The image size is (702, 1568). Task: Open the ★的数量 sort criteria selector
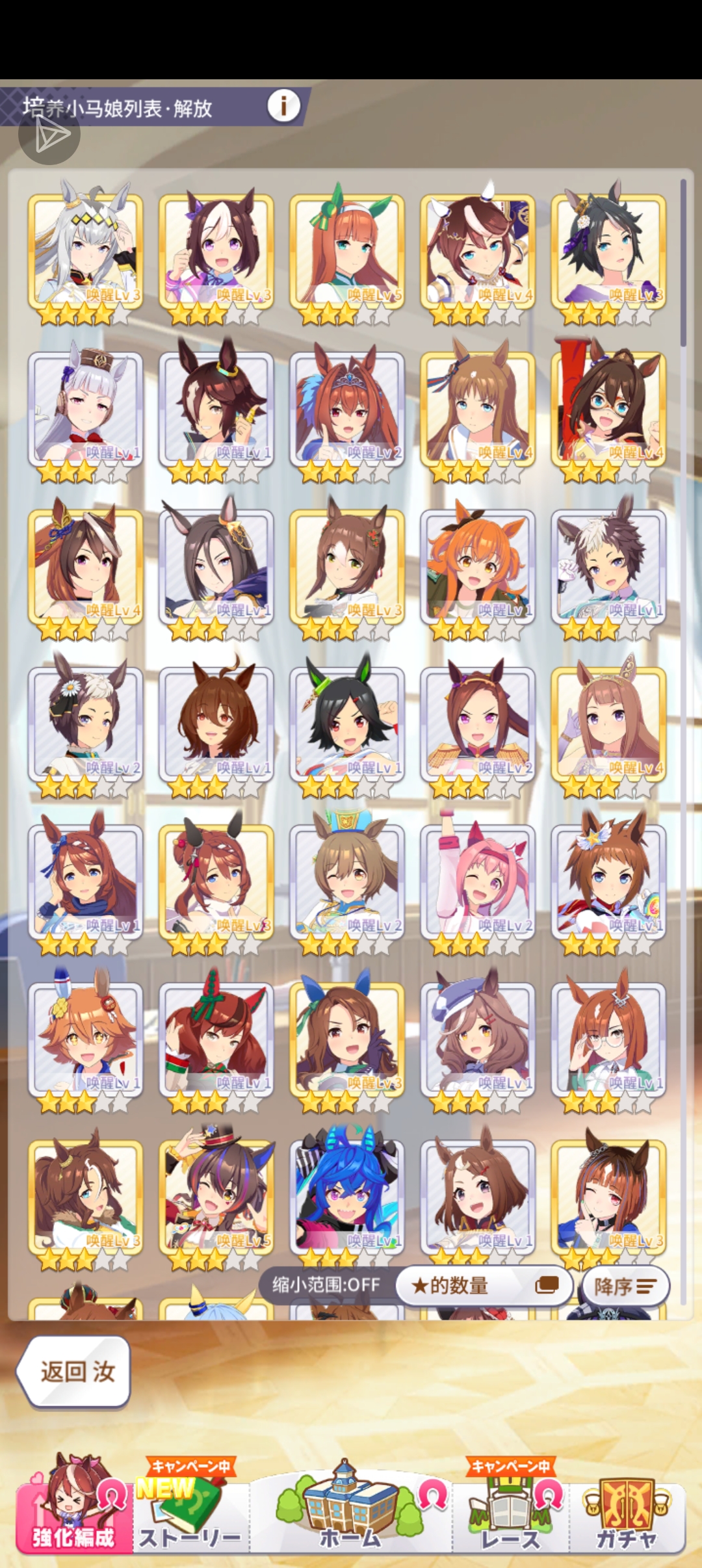tap(484, 1285)
